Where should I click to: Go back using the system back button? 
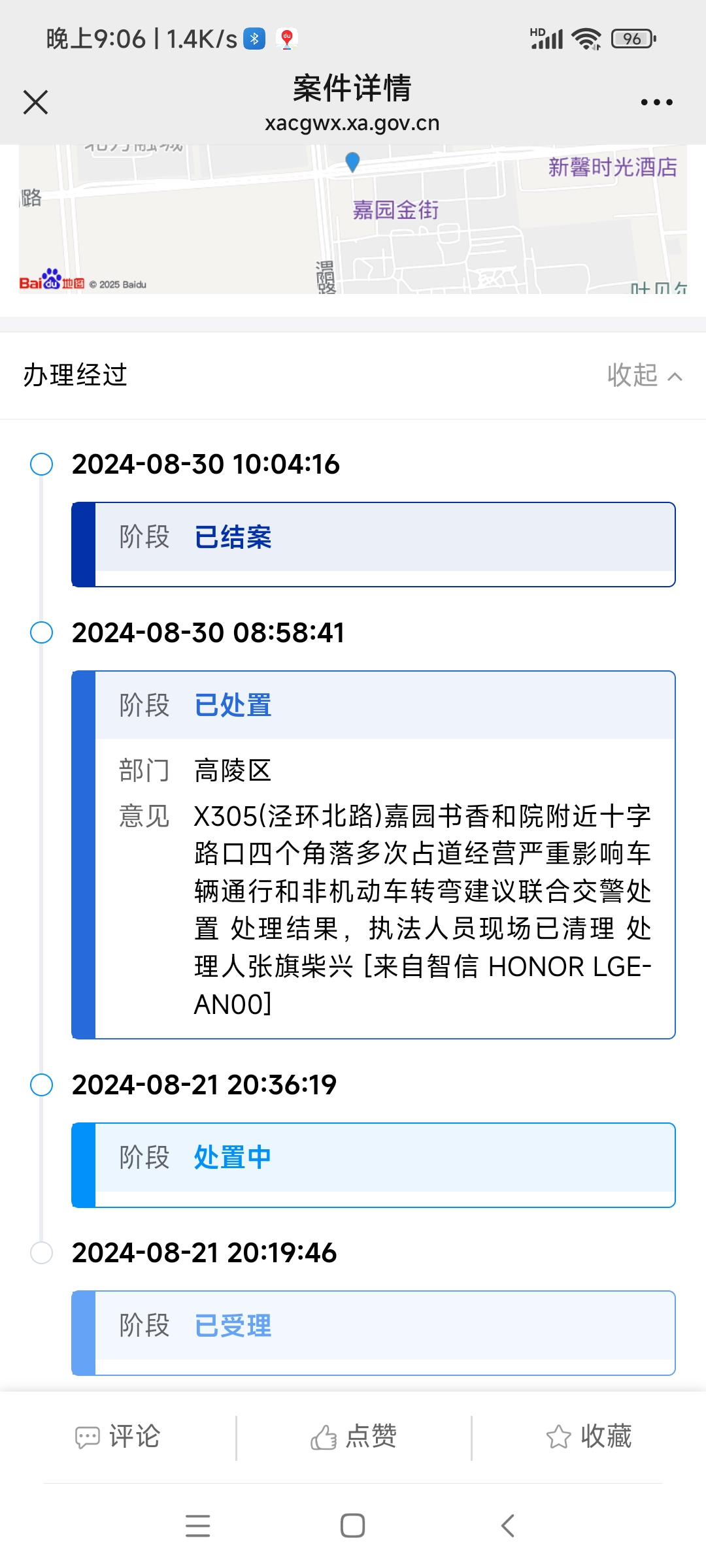click(x=508, y=1526)
